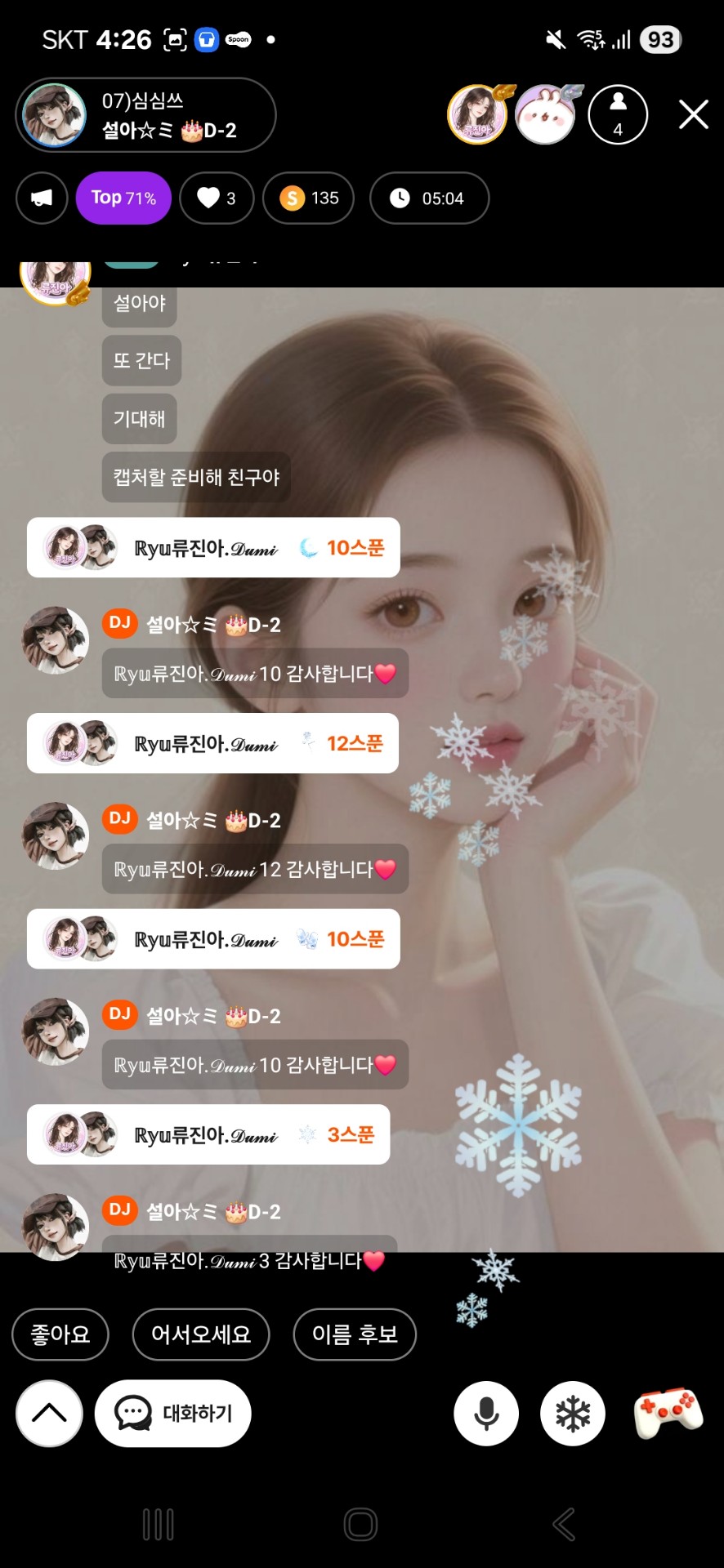Send the quick reply 어서오세요

(x=201, y=1334)
